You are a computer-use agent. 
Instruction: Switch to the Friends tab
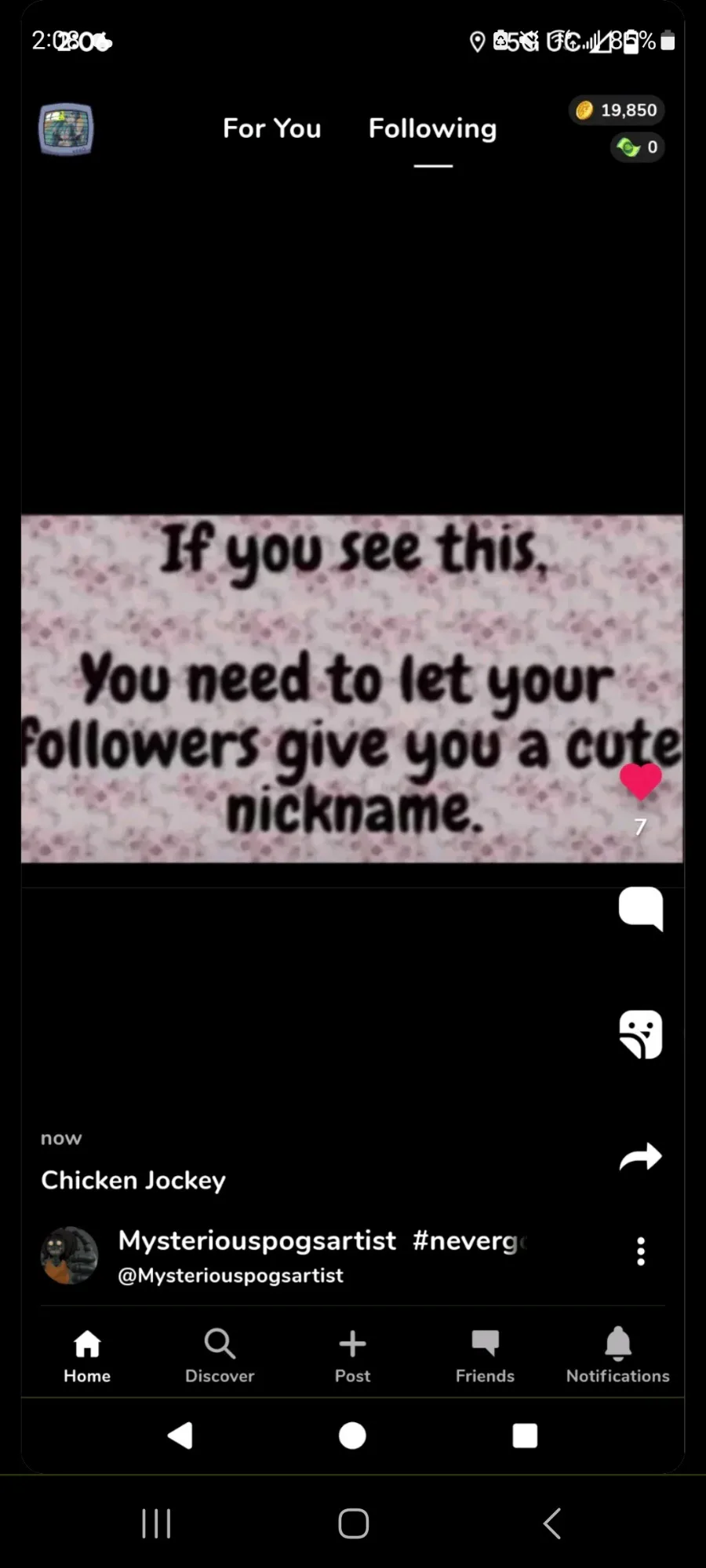(x=485, y=1356)
